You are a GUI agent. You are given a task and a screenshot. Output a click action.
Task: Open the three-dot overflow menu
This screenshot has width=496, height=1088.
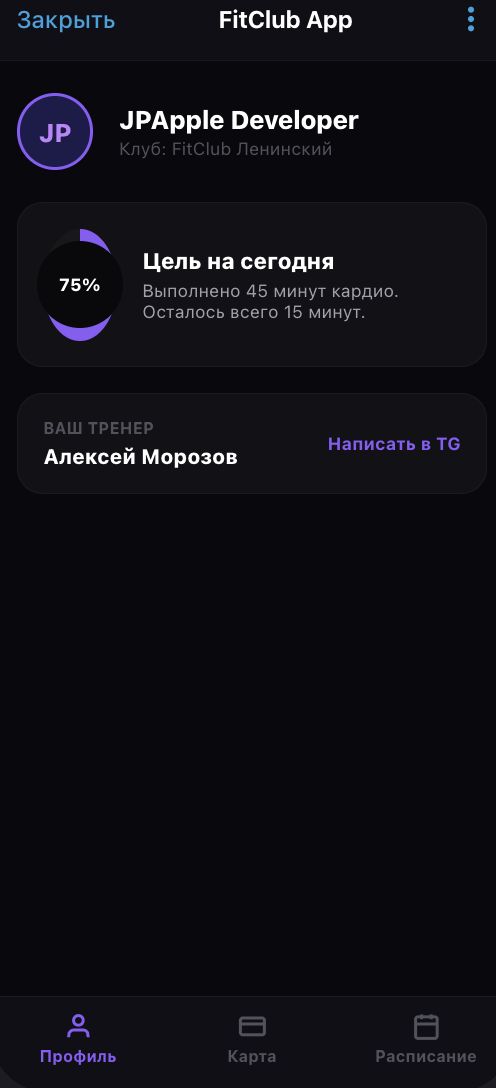click(471, 19)
